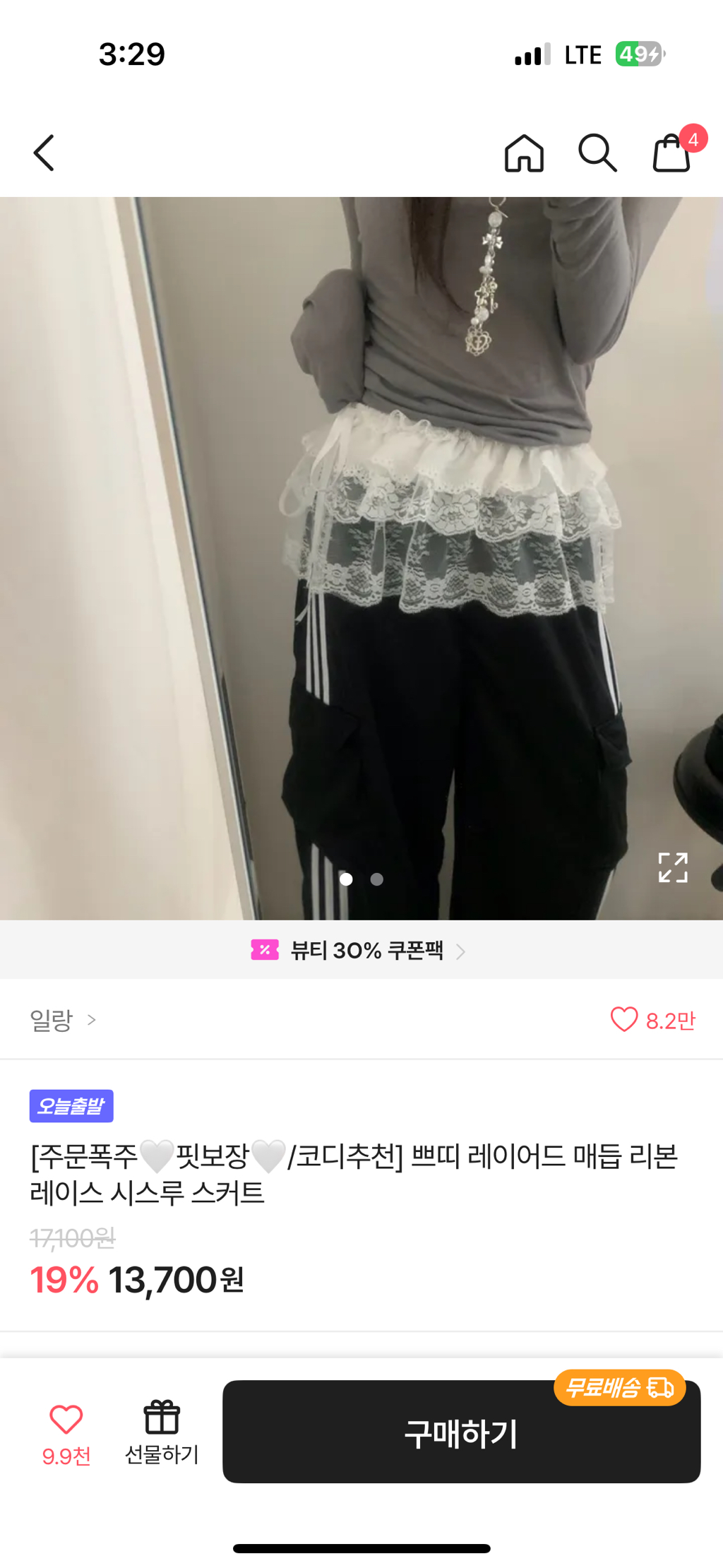The width and height of the screenshot is (723, 1568).
Task: Open the shopping cart with 4 items
Action: pyautogui.click(x=671, y=155)
